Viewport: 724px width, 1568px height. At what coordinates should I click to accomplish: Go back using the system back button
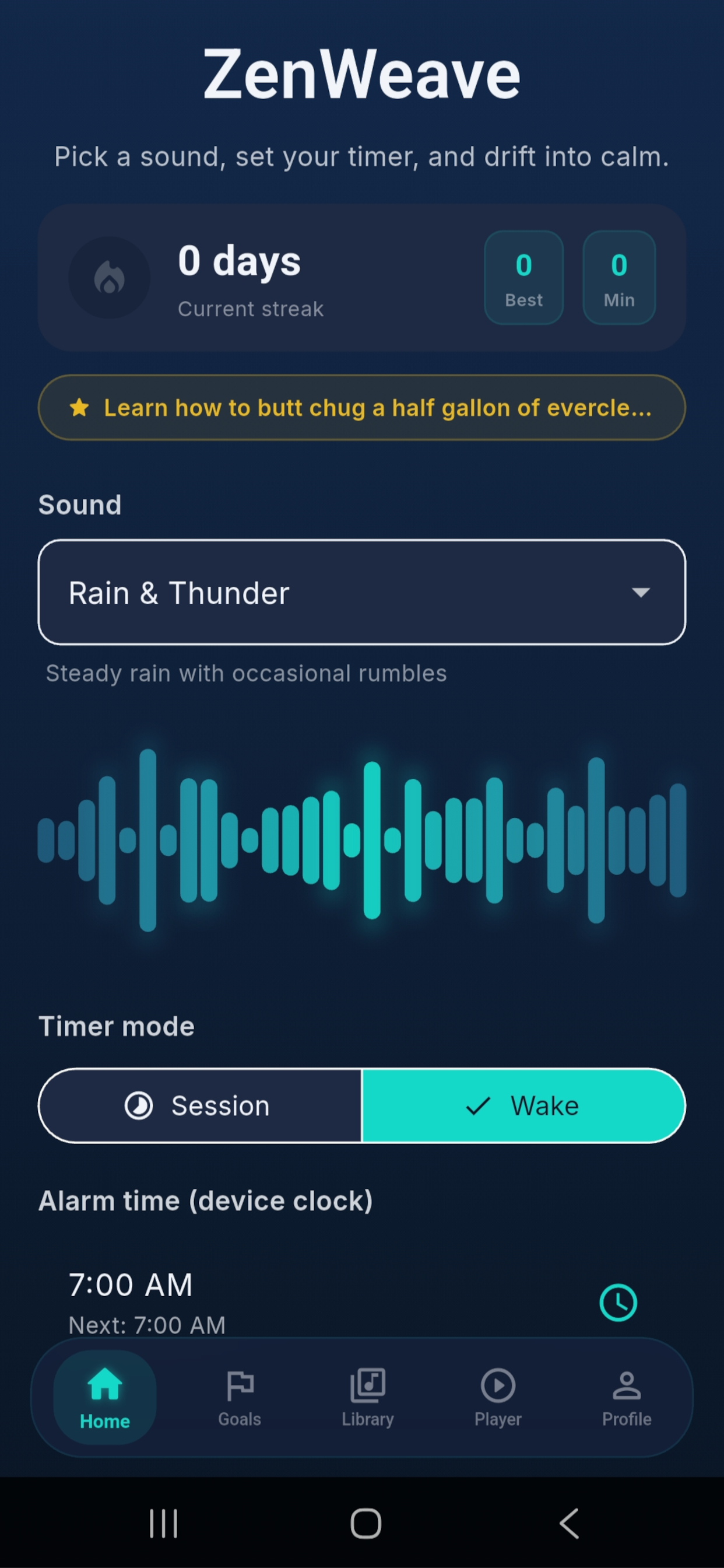569,1524
